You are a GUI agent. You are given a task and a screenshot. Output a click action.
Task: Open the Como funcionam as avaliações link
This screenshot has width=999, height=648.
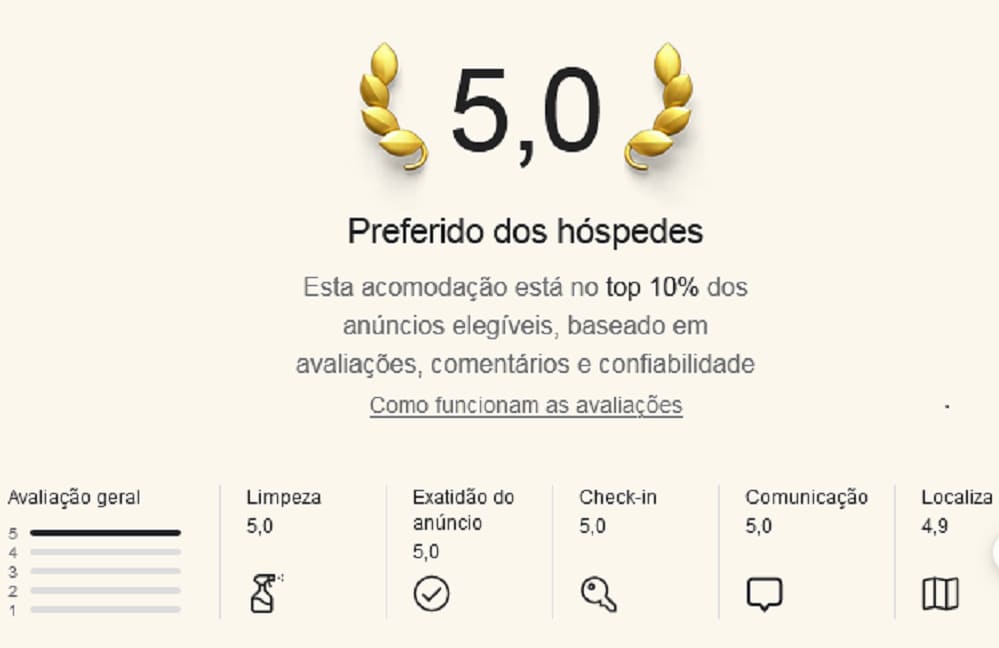526,405
